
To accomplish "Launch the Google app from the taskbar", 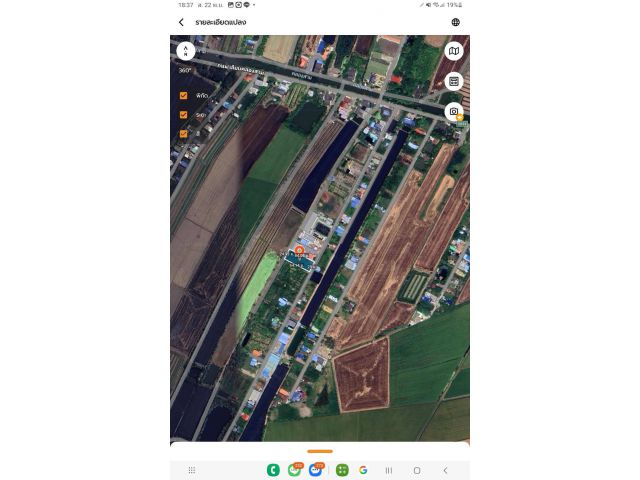I will tap(363, 470).
